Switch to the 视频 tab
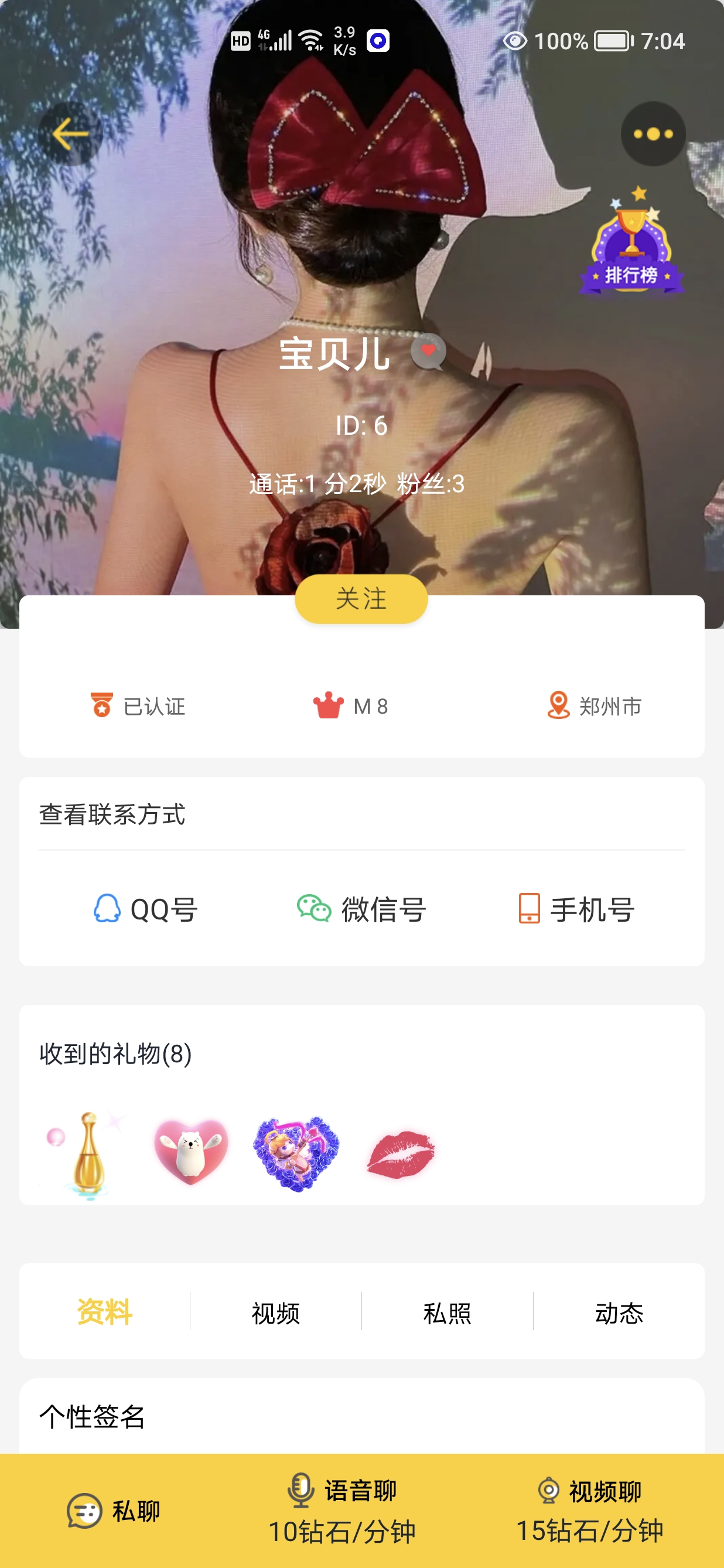This screenshot has width=724, height=1568. point(276,1313)
